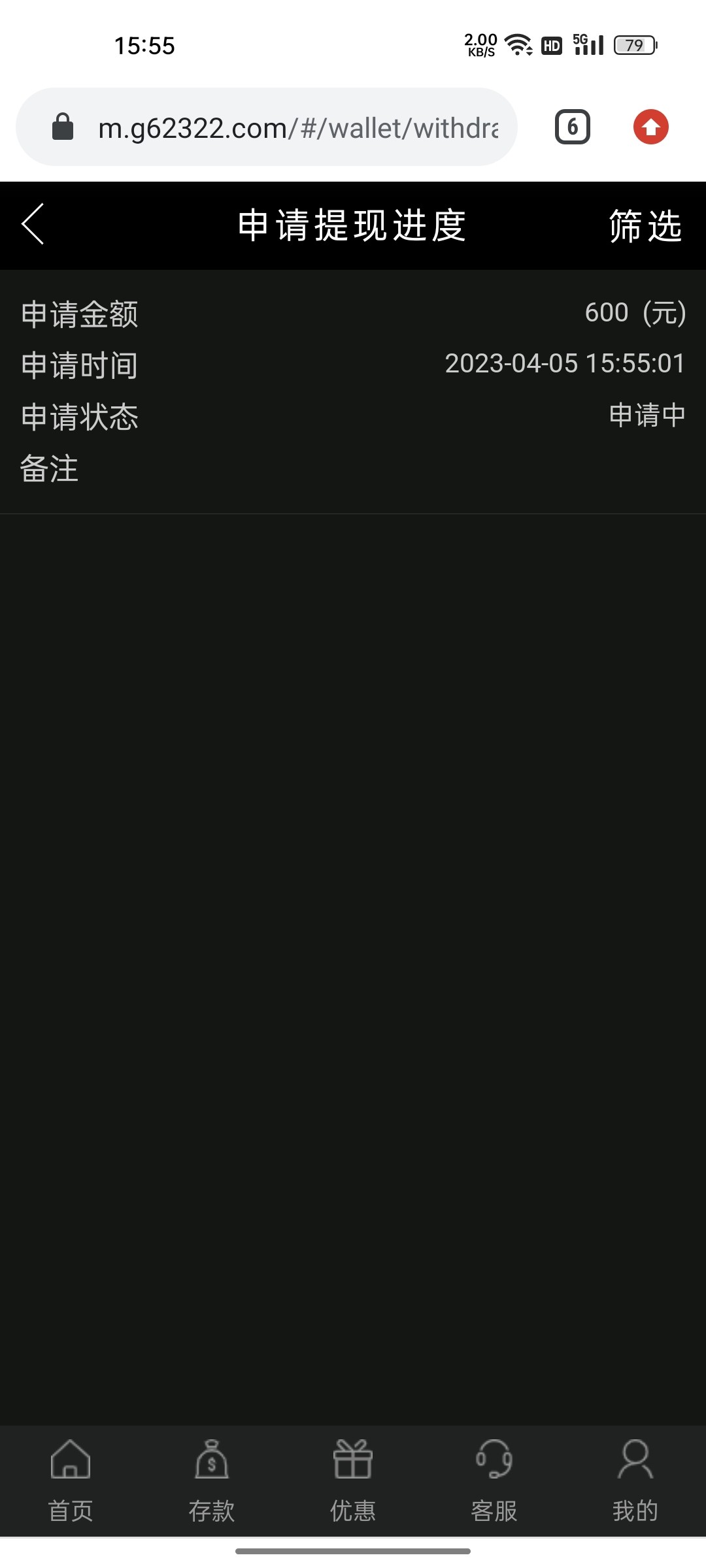The height and width of the screenshot is (1568, 706).
Task: Go back from 申请提现进度 page
Action: point(33,224)
